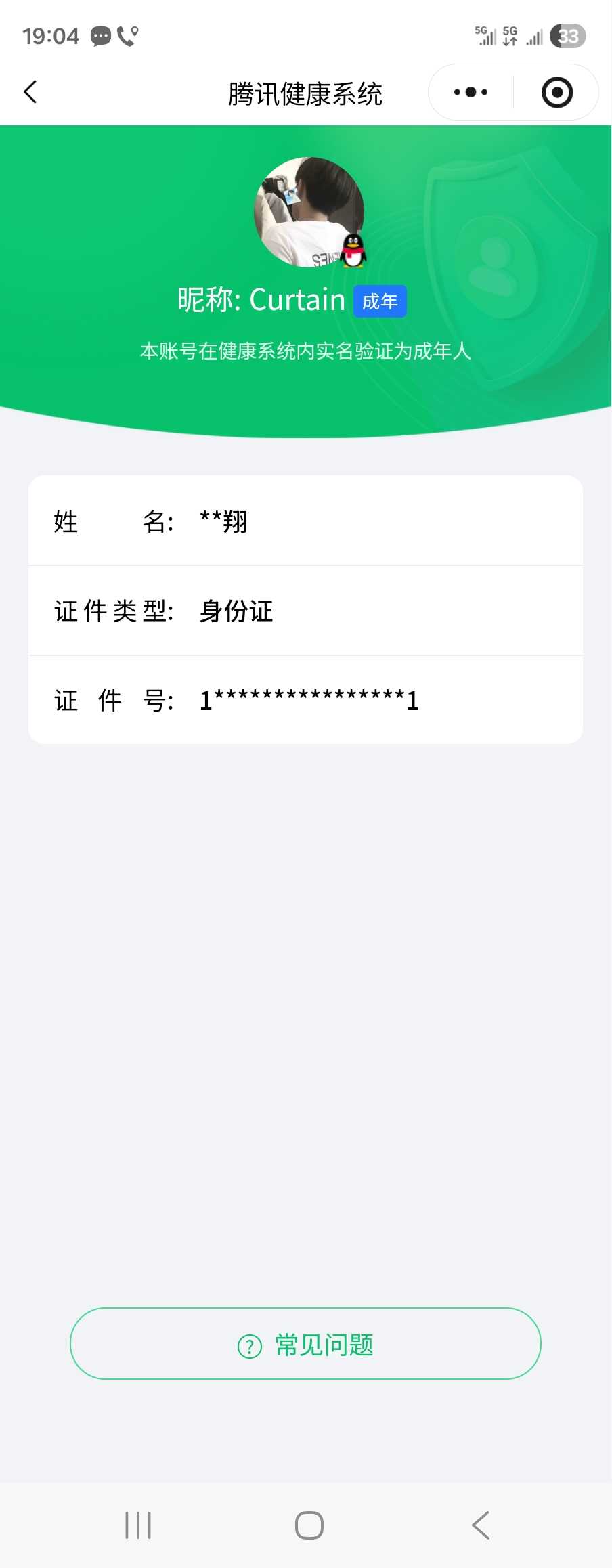Tap the system home button

click(x=309, y=1525)
